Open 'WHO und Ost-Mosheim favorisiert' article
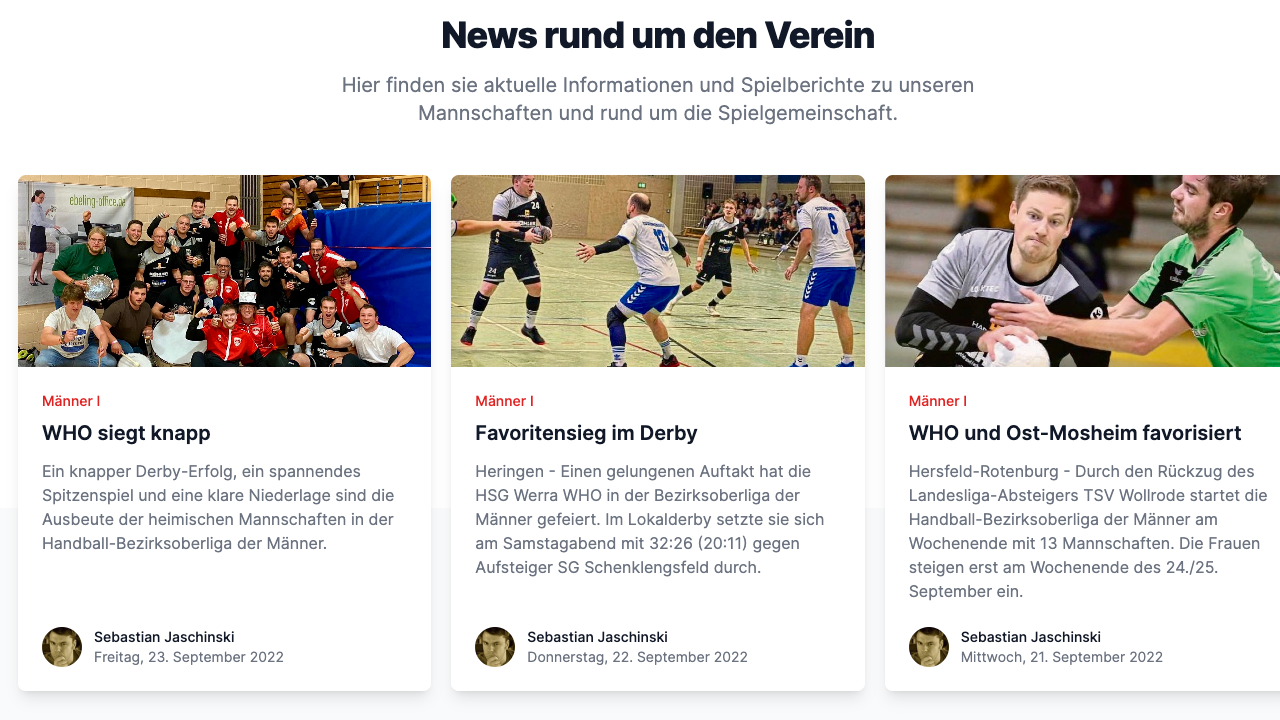This screenshot has height=720, width=1280. pyautogui.click(x=1074, y=433)
